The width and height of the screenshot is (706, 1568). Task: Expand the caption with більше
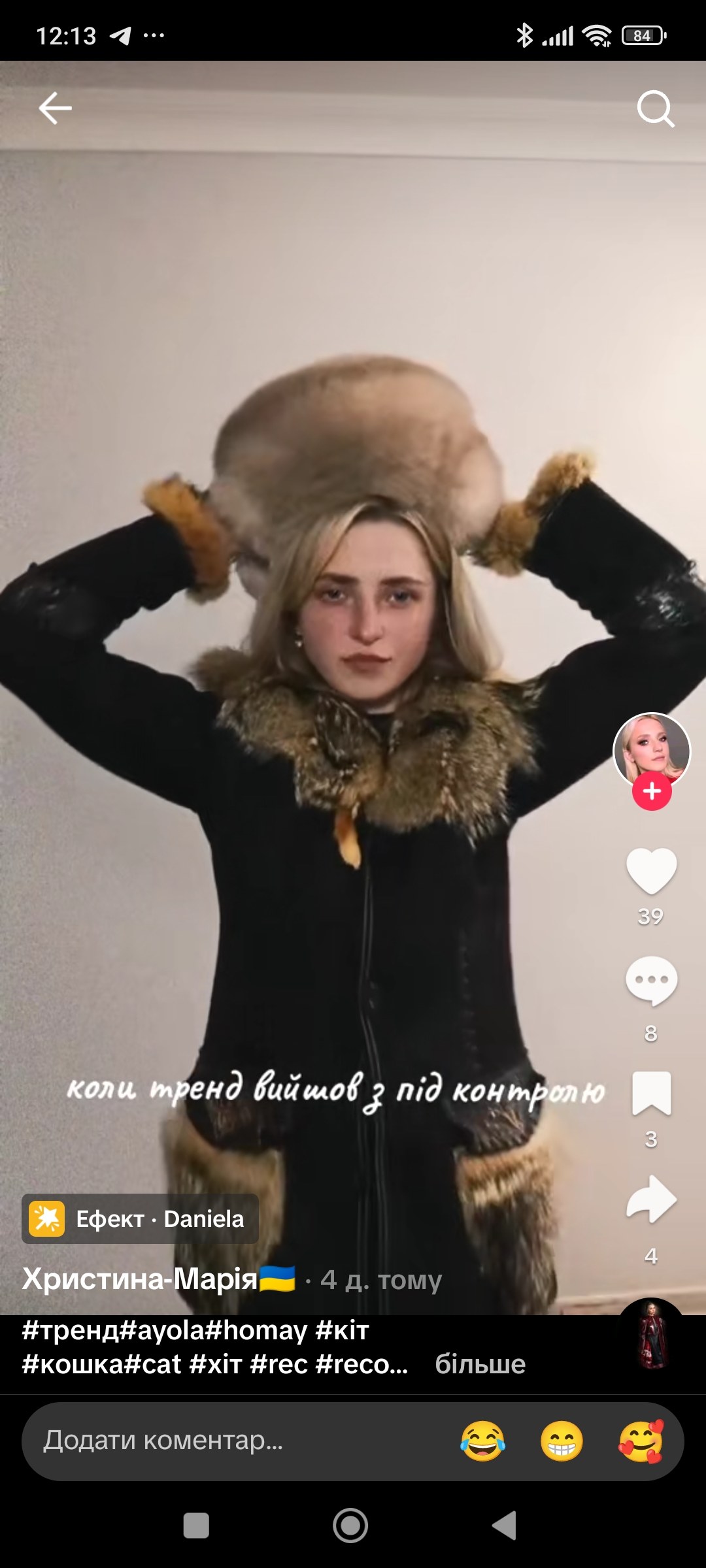tap(480, 1364)
